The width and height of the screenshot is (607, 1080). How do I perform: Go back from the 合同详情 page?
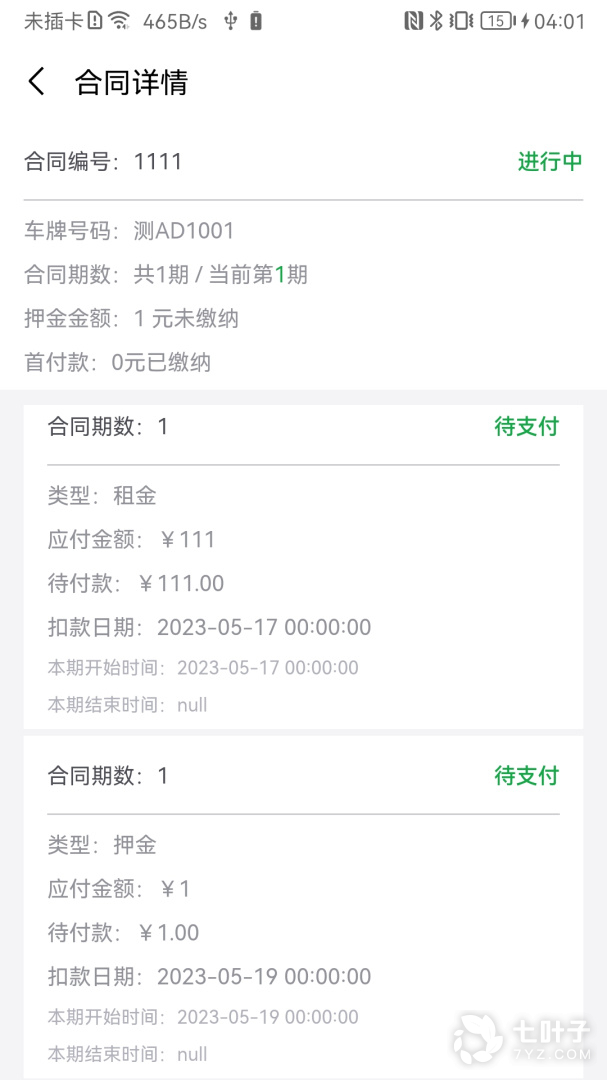(37, 82)
